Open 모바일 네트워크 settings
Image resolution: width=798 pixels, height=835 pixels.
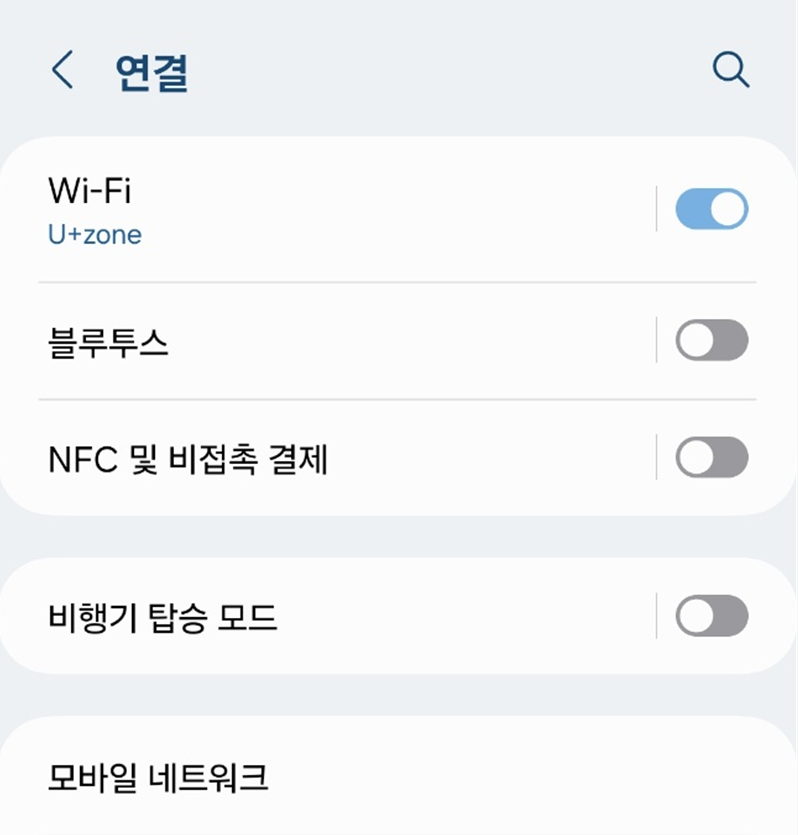(300, 777)
